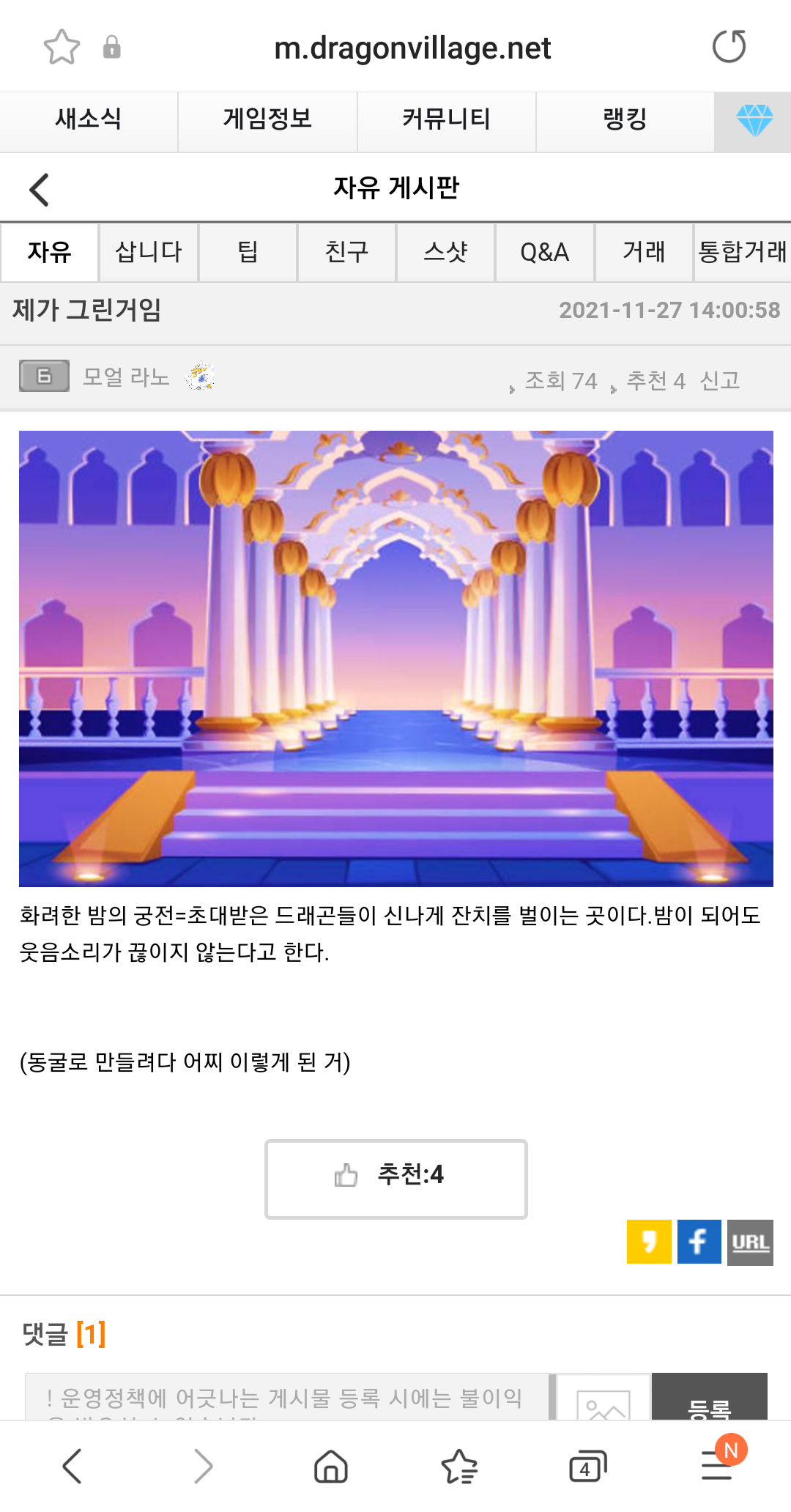The image size is (791, 1512).
Task: Share the post via KakaoTalk icon
Action: click(x=648, y=1241)
